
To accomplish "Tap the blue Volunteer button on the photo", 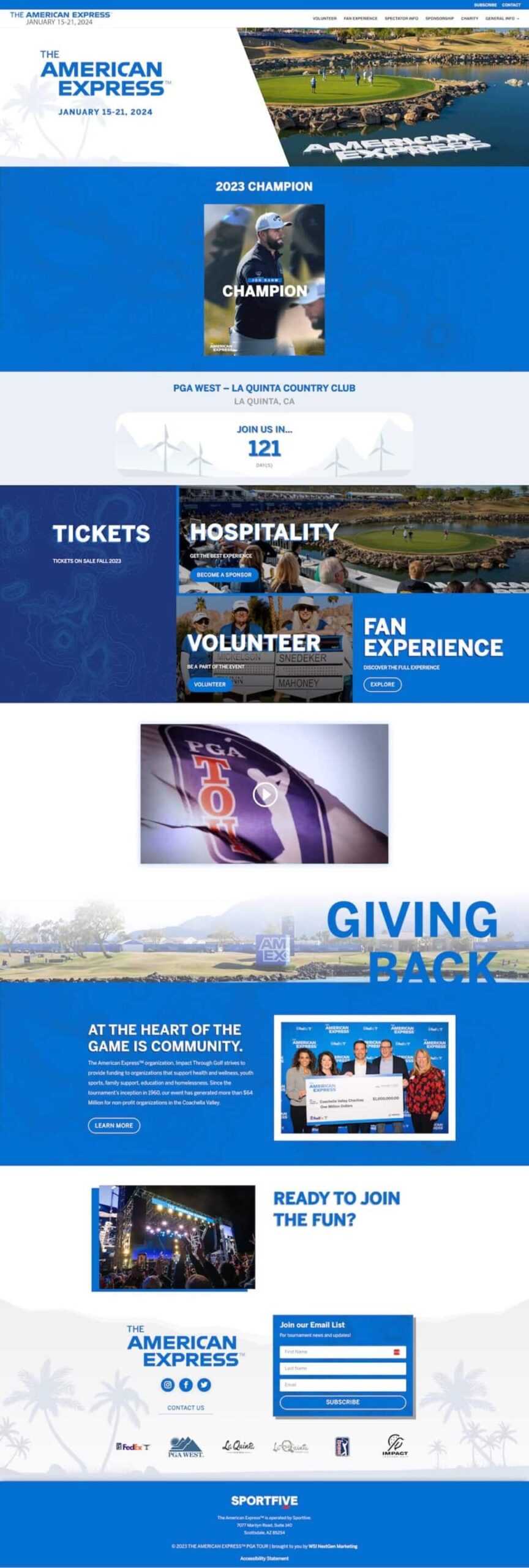I will (x=209, y=684).
